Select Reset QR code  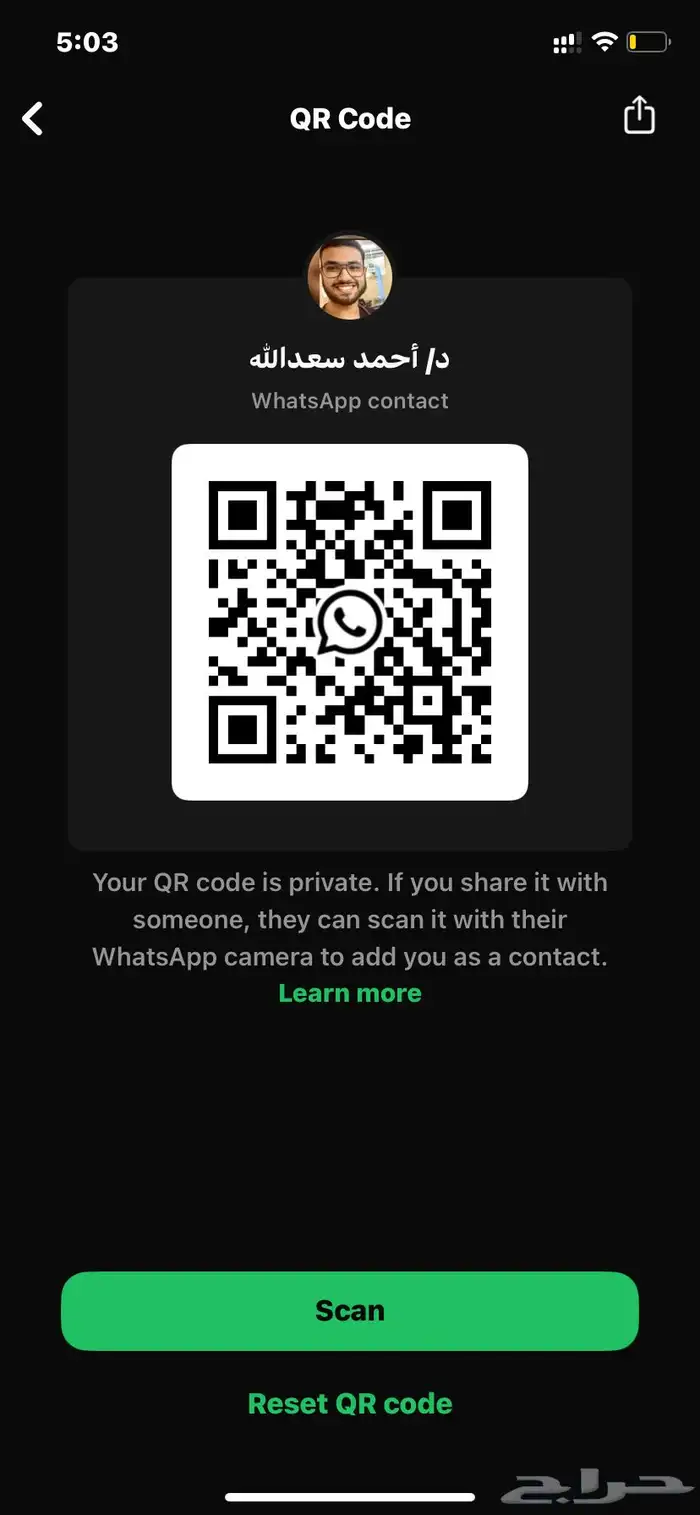(x=350, y=1403)
